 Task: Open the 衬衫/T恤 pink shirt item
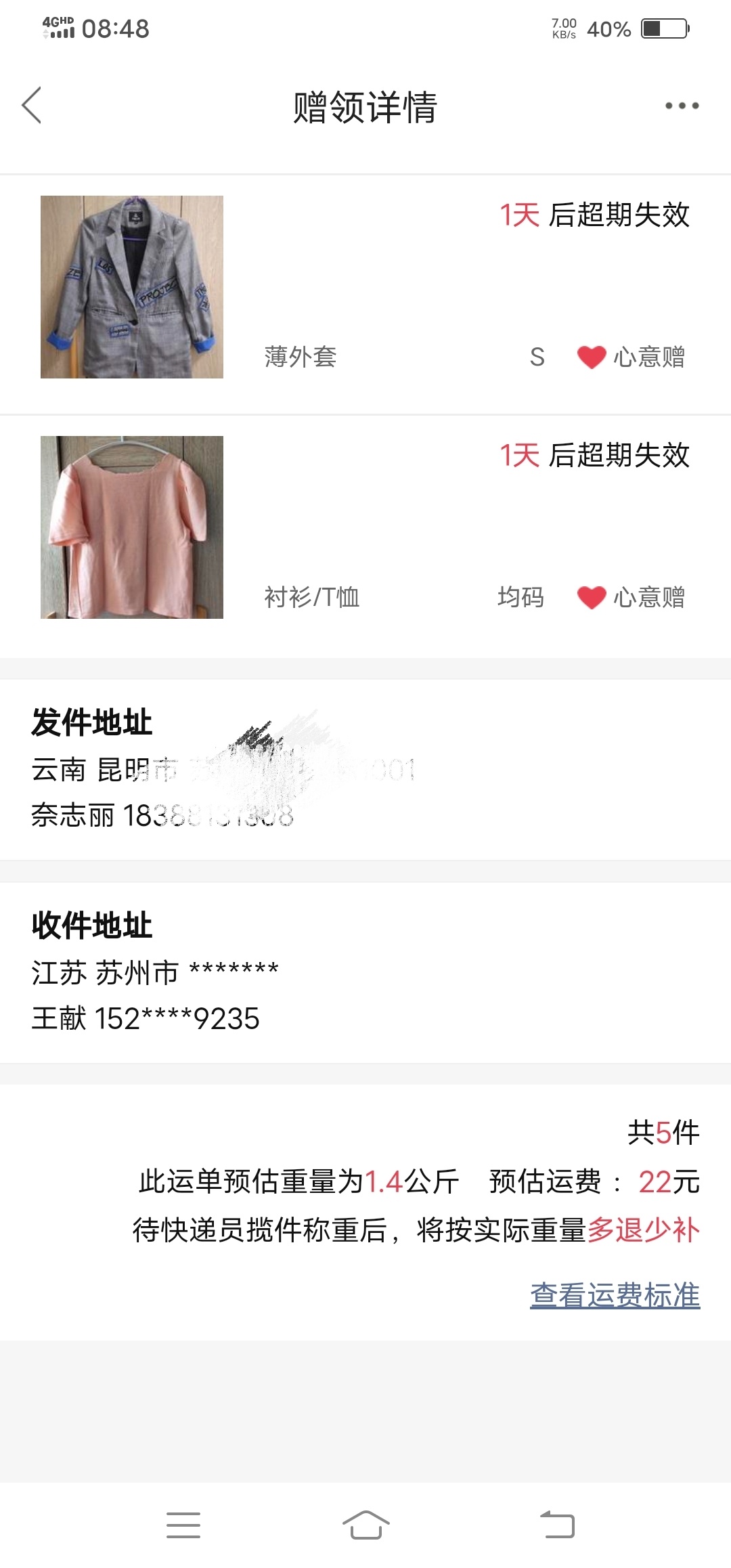[132, 527]
